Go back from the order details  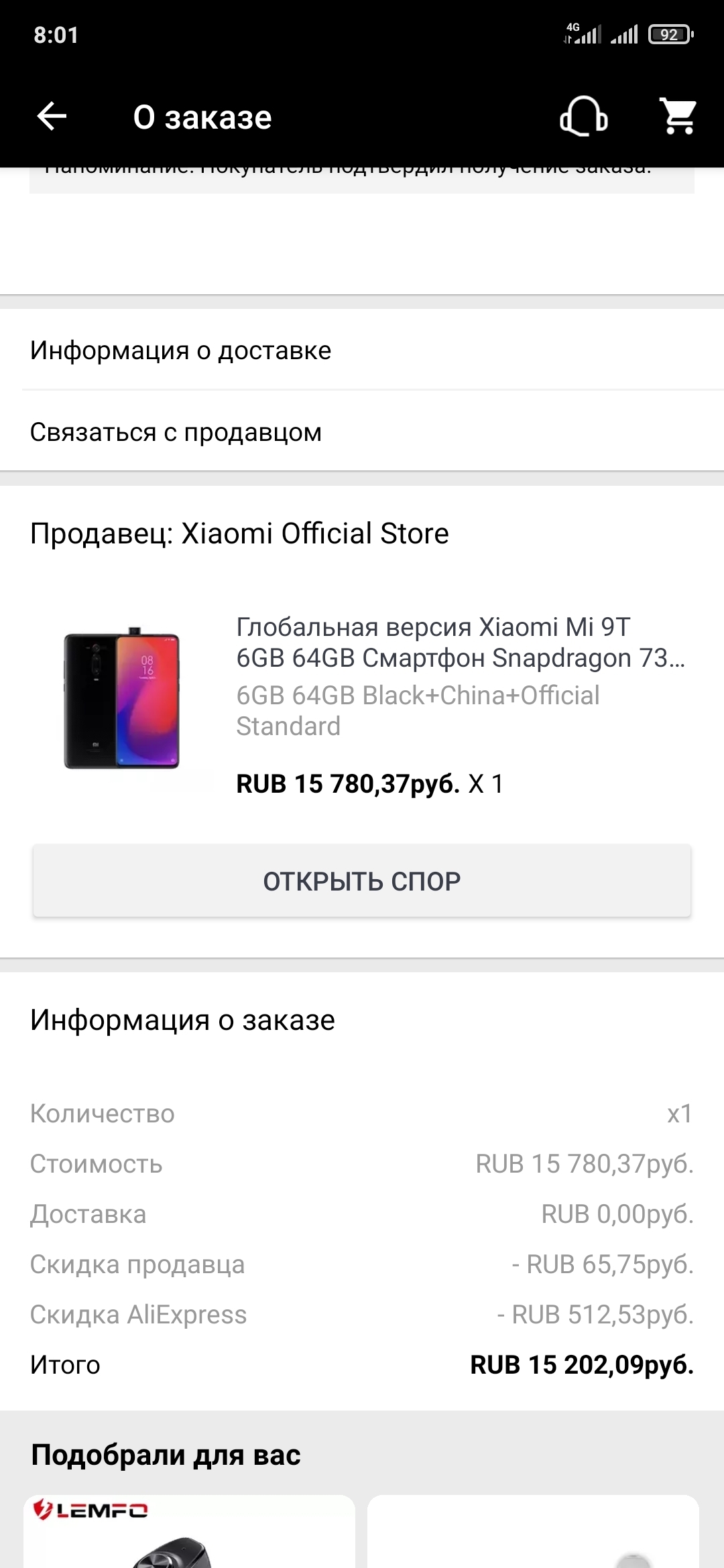[x=52, y=117]
